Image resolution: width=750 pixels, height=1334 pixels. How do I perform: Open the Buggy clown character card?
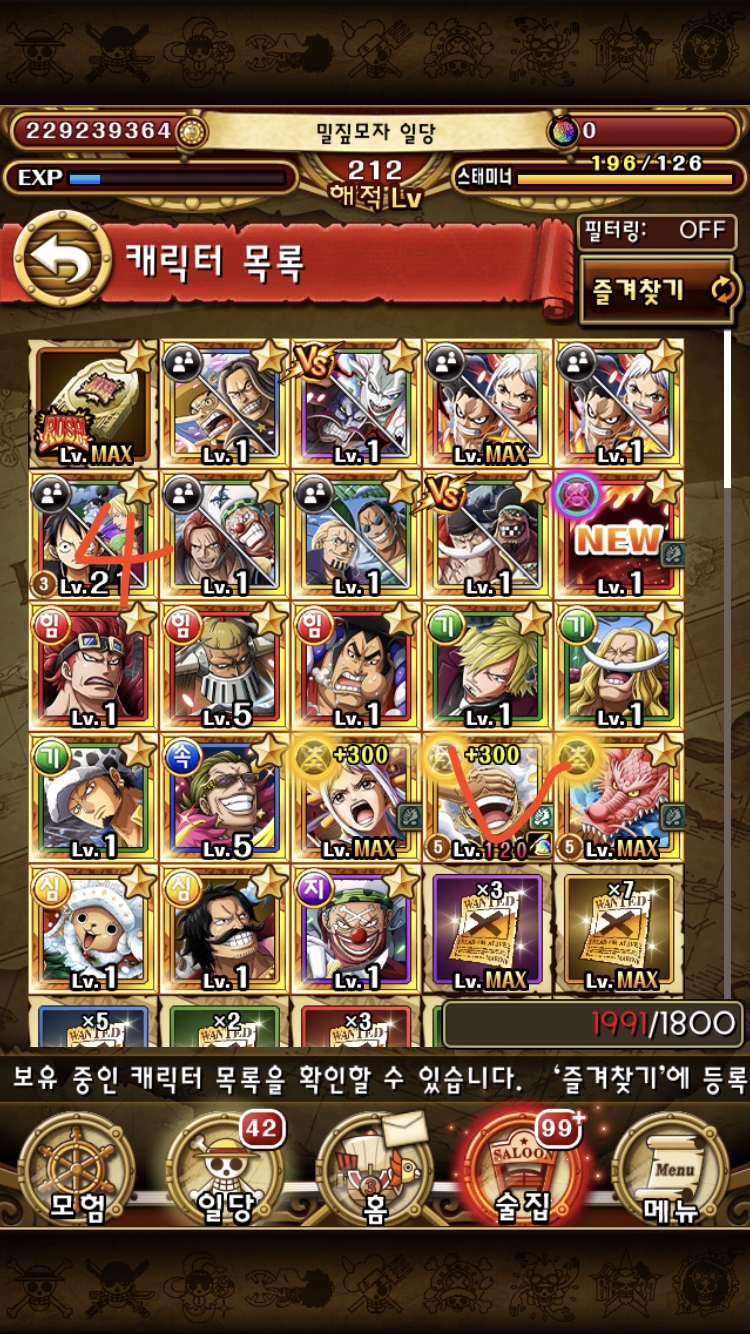[x=356, y=930]
